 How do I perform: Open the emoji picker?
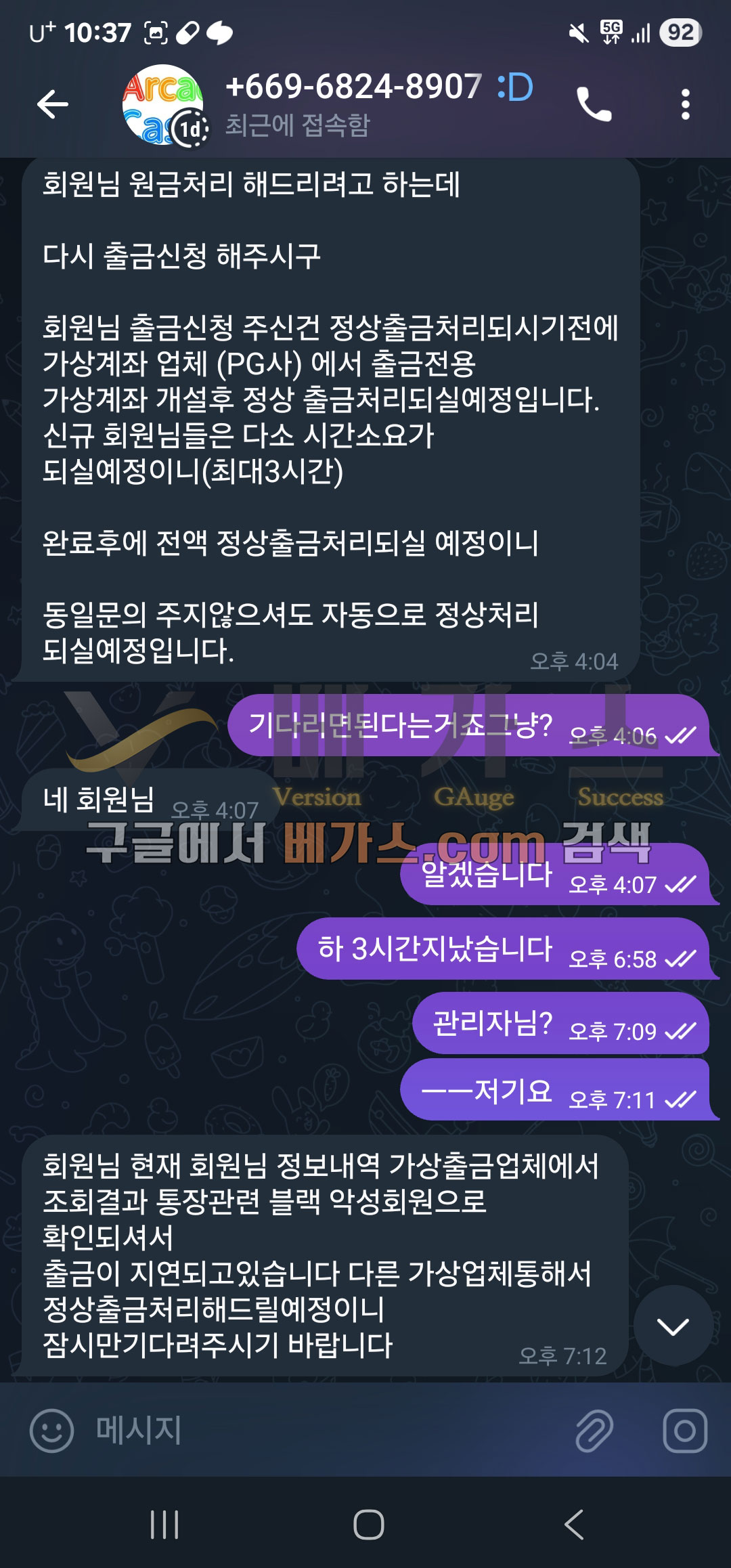point(51,1431)
